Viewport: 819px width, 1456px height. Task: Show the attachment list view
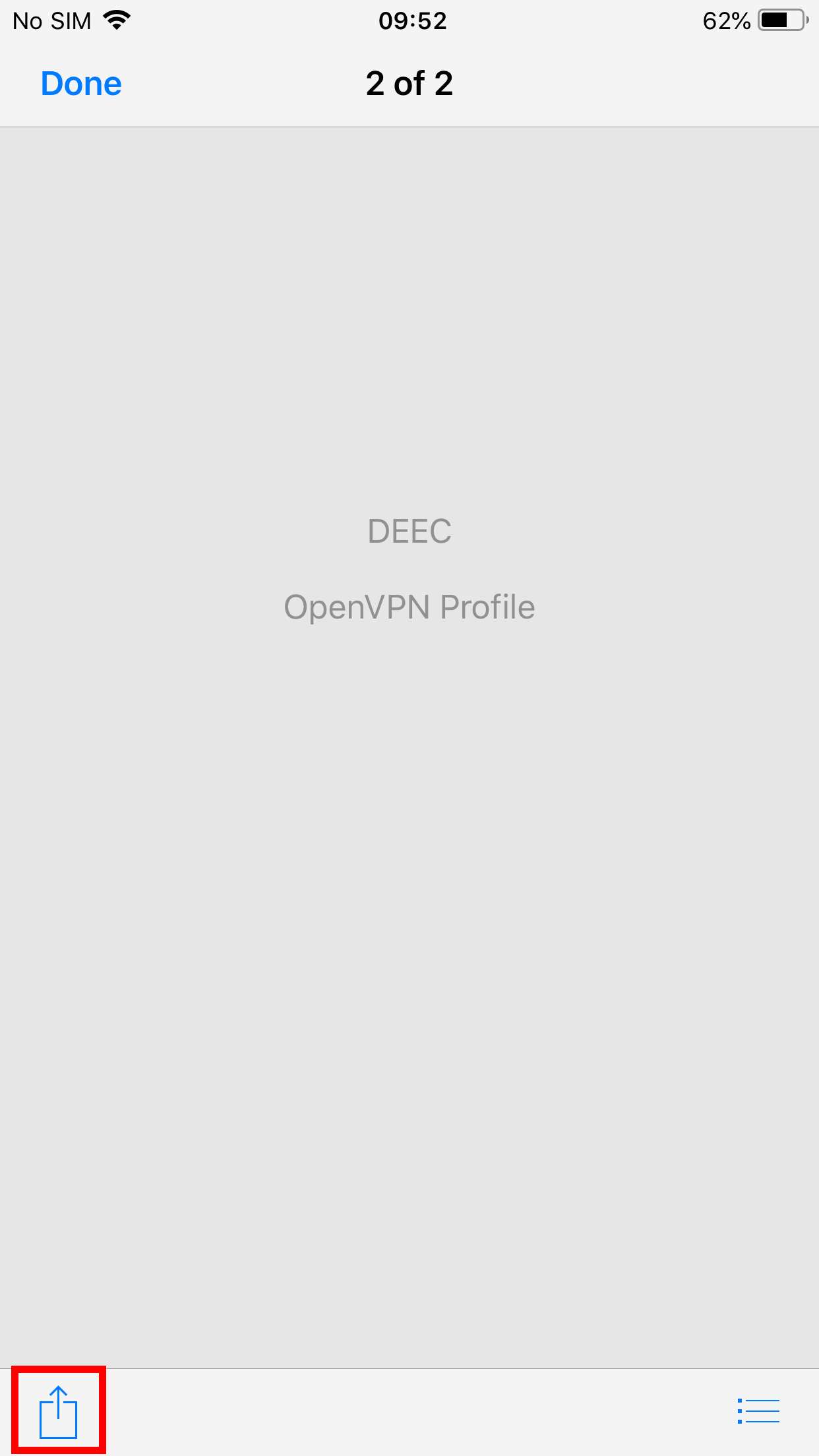[x=758, y=1411]
